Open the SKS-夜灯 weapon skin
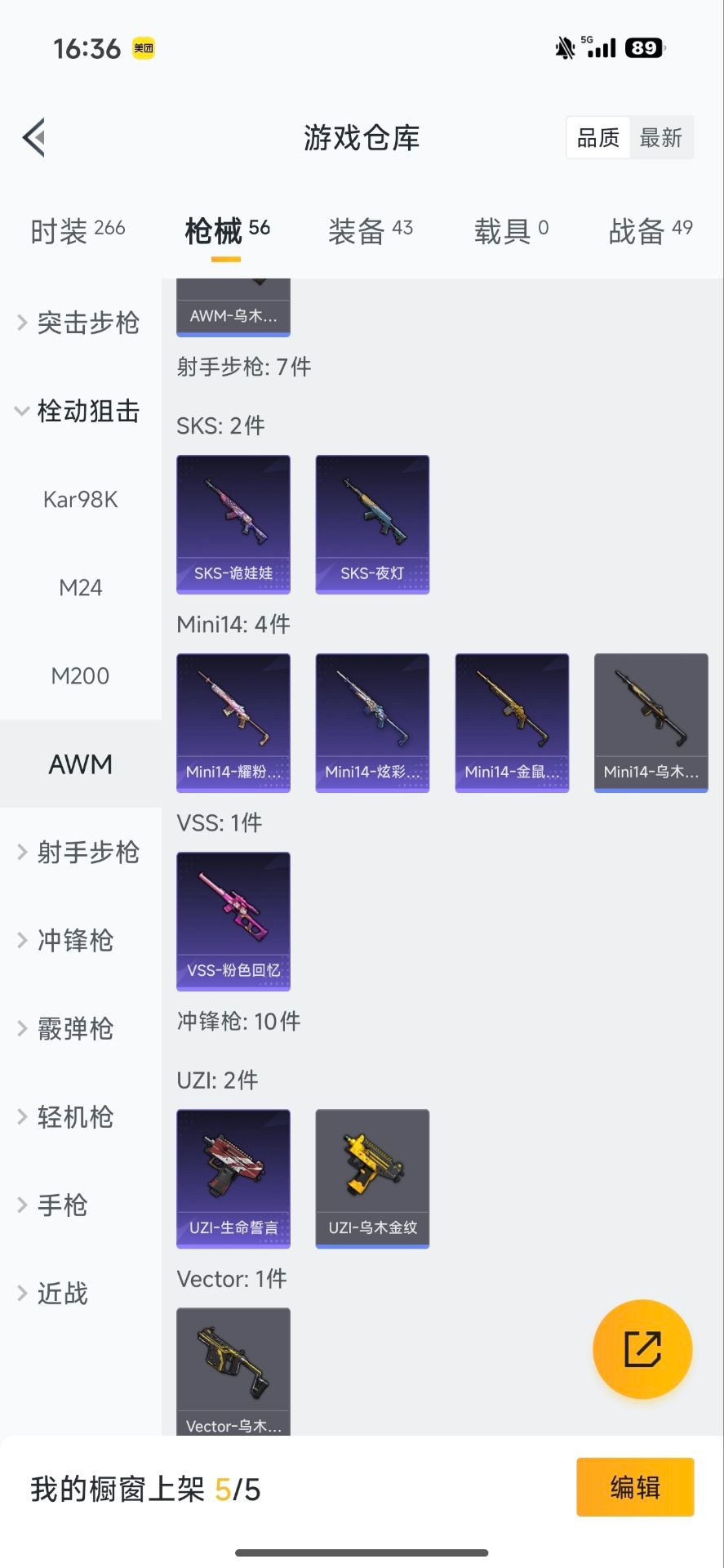The image size is (724, 1568). 371,523
